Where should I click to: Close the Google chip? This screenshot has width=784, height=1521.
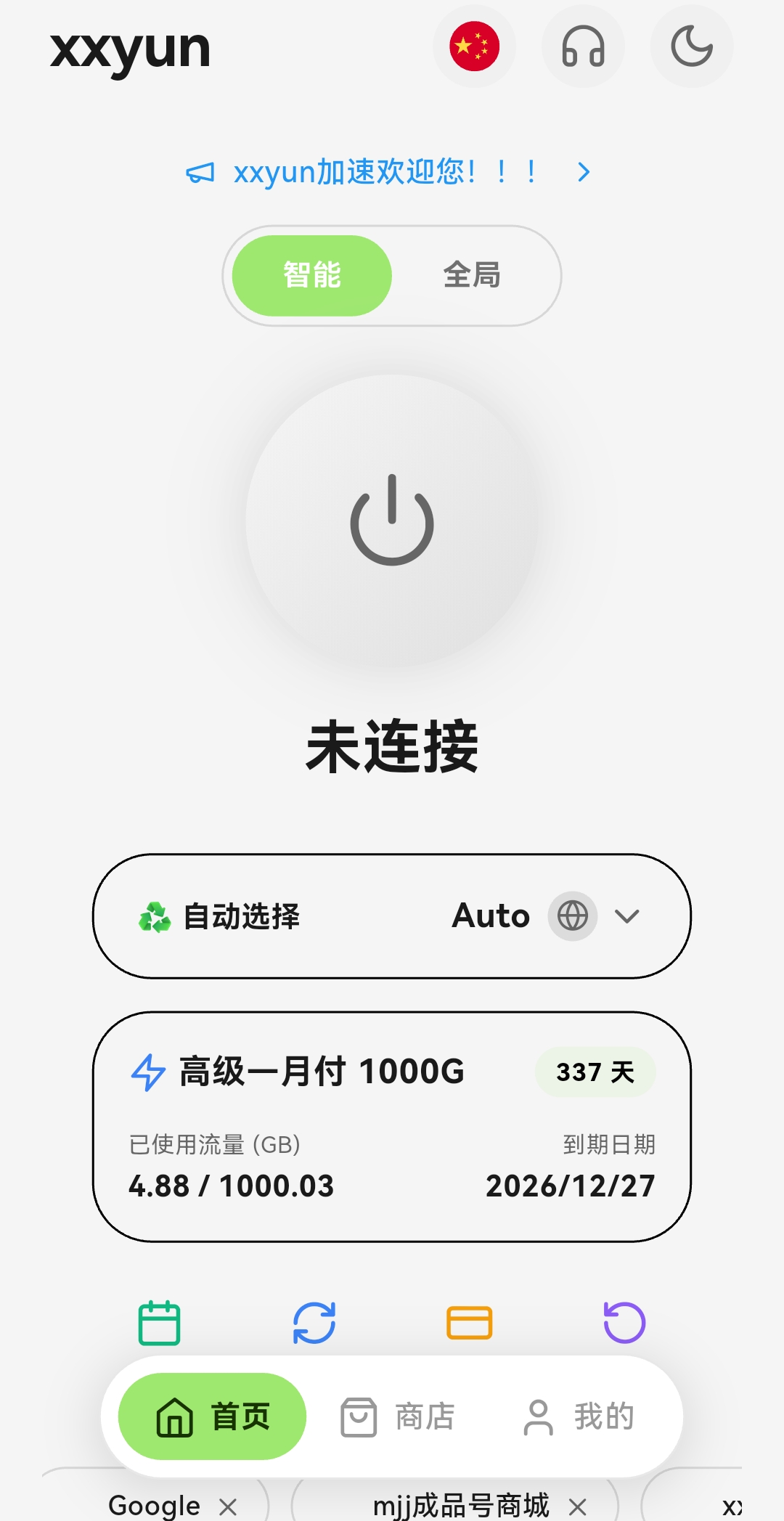point(228,1507)
